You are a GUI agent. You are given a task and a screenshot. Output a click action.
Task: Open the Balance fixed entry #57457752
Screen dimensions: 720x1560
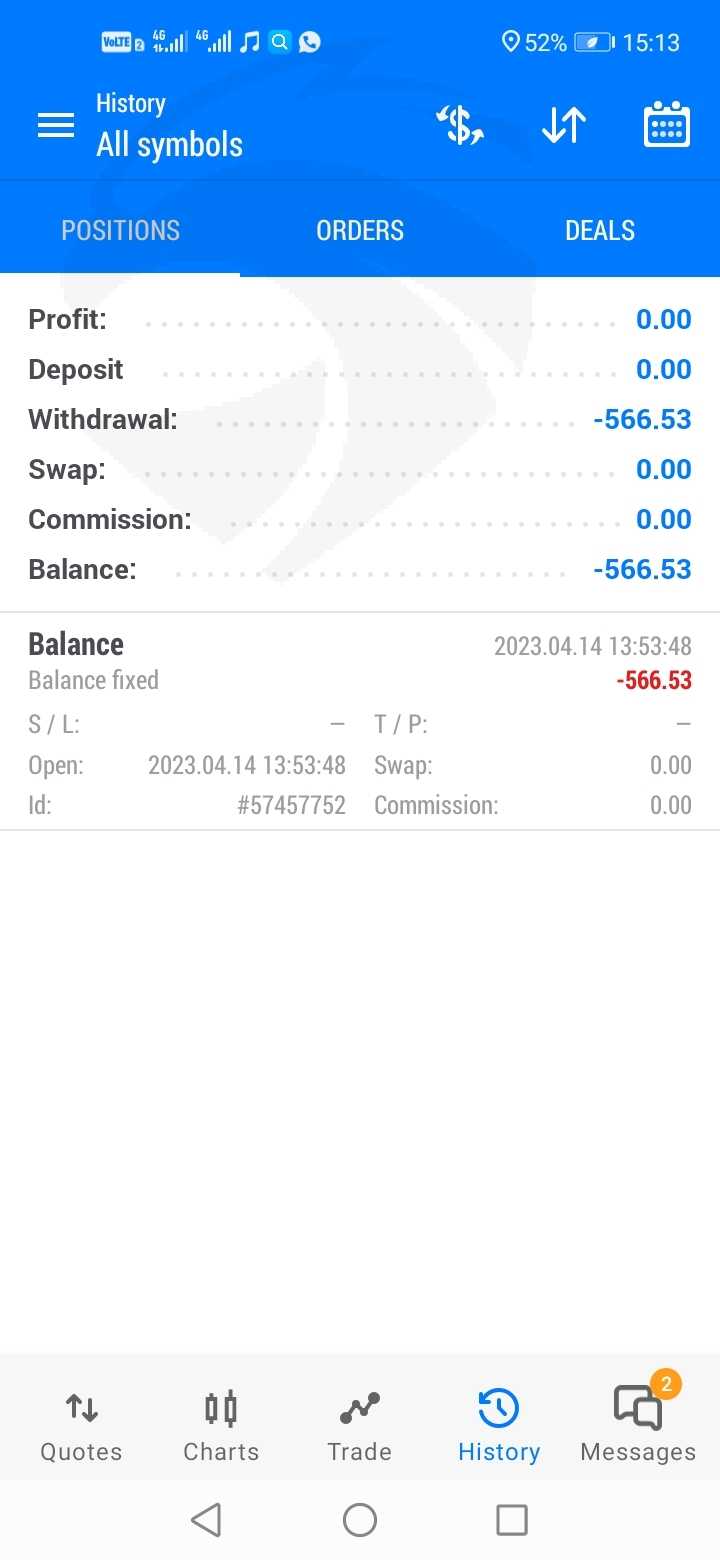point(360,721)
